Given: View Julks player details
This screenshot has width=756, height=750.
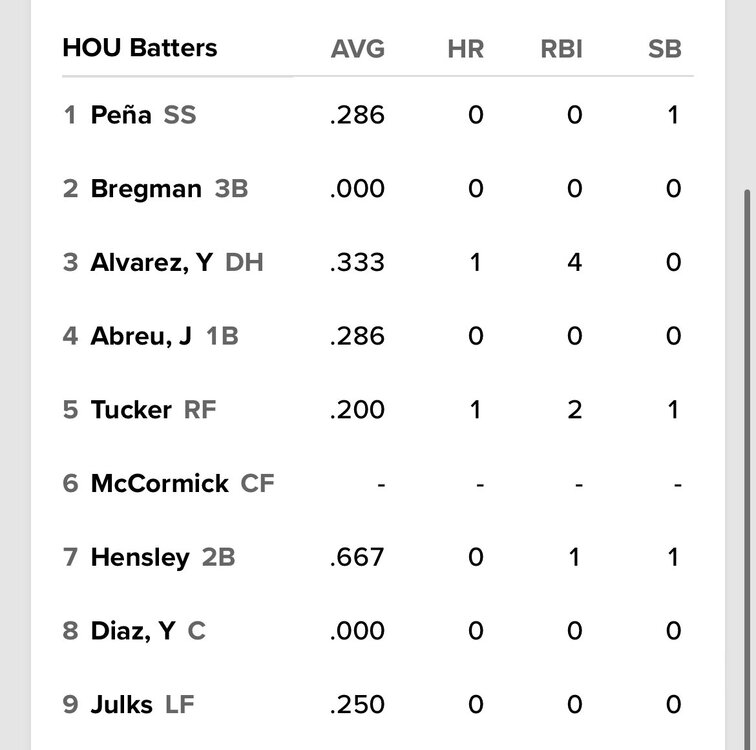Looking at the screenshot, I should click(x=122, y=705).
